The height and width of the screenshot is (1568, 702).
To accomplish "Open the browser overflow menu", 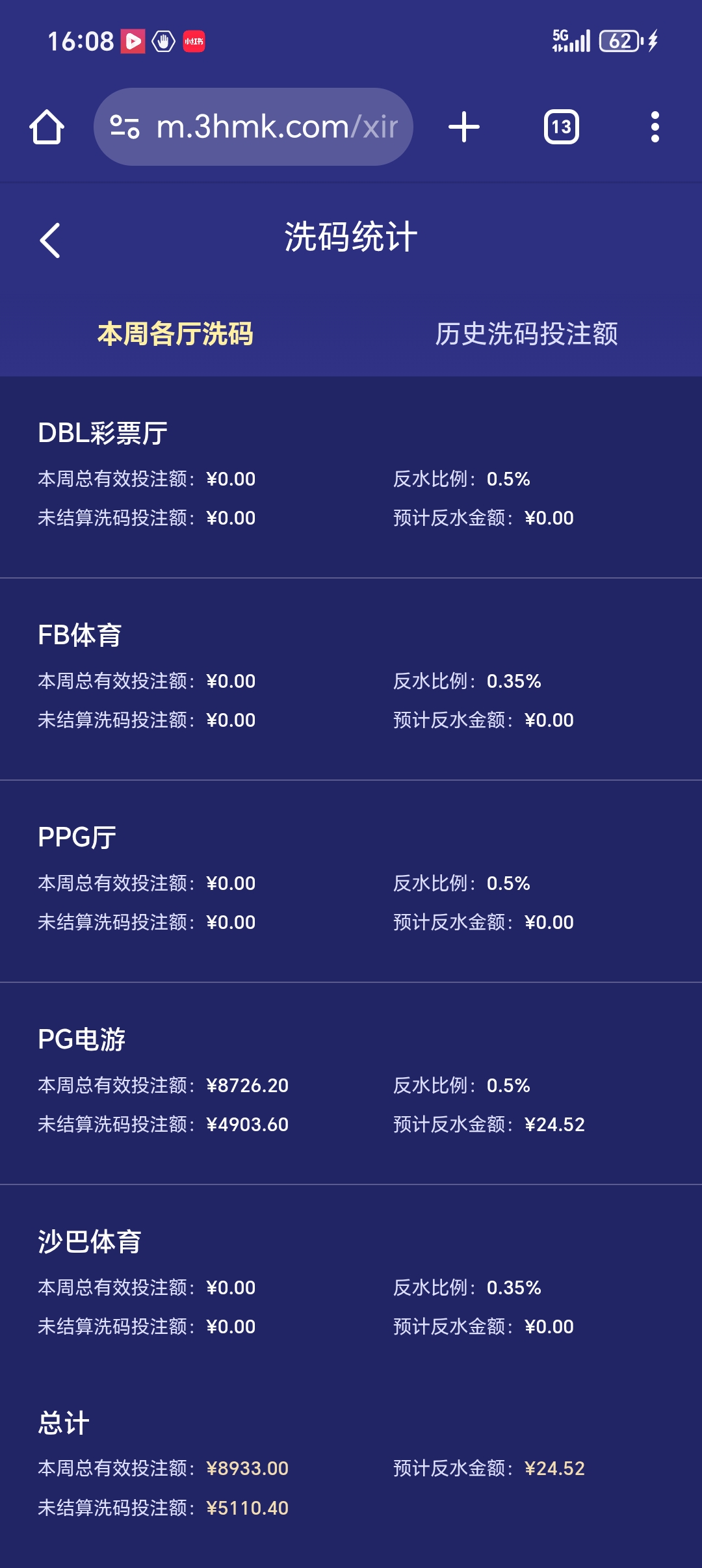I will pyautogui.click(x=655, y=127).
